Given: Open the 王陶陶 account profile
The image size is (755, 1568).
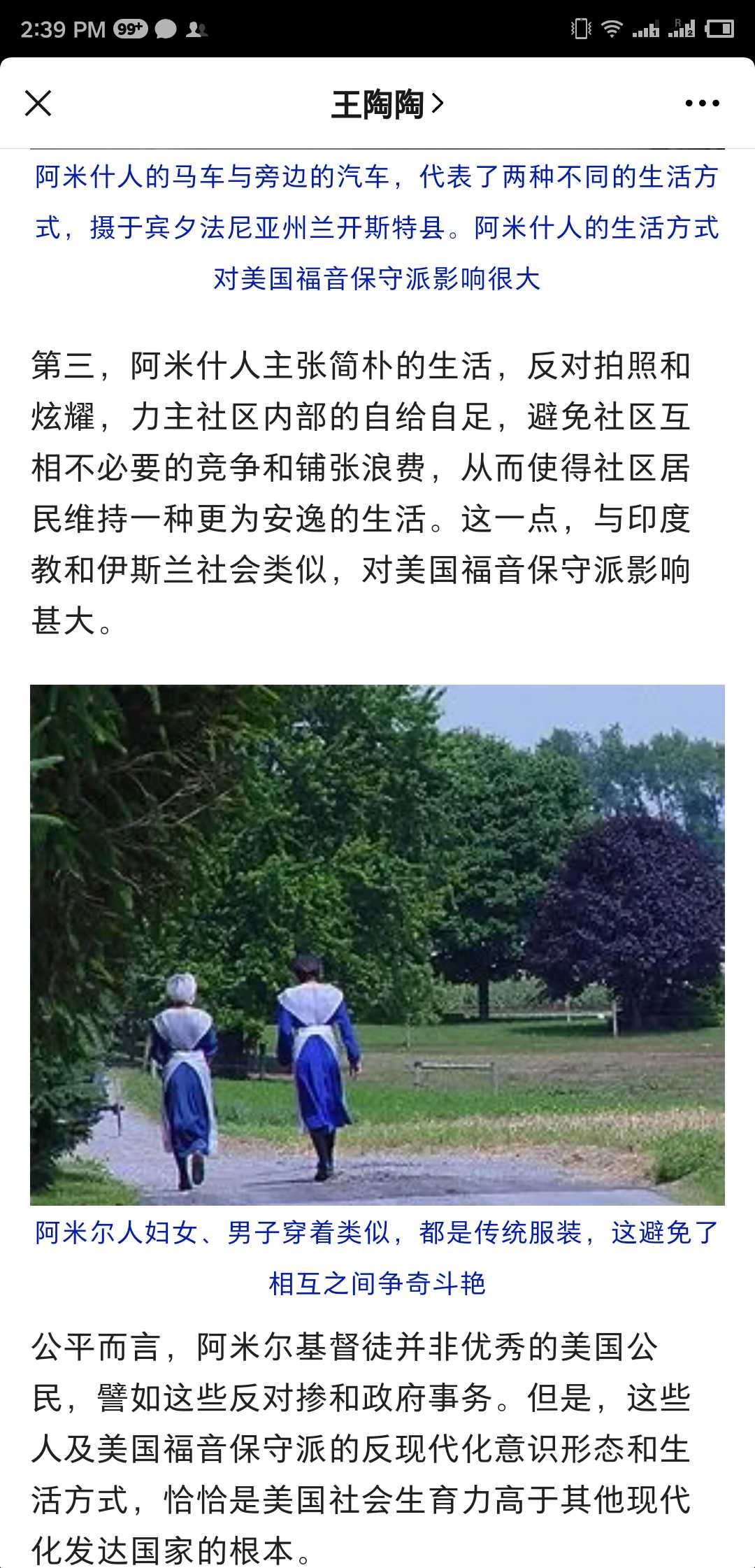Looking at the screenshot, I should (387, 104).
